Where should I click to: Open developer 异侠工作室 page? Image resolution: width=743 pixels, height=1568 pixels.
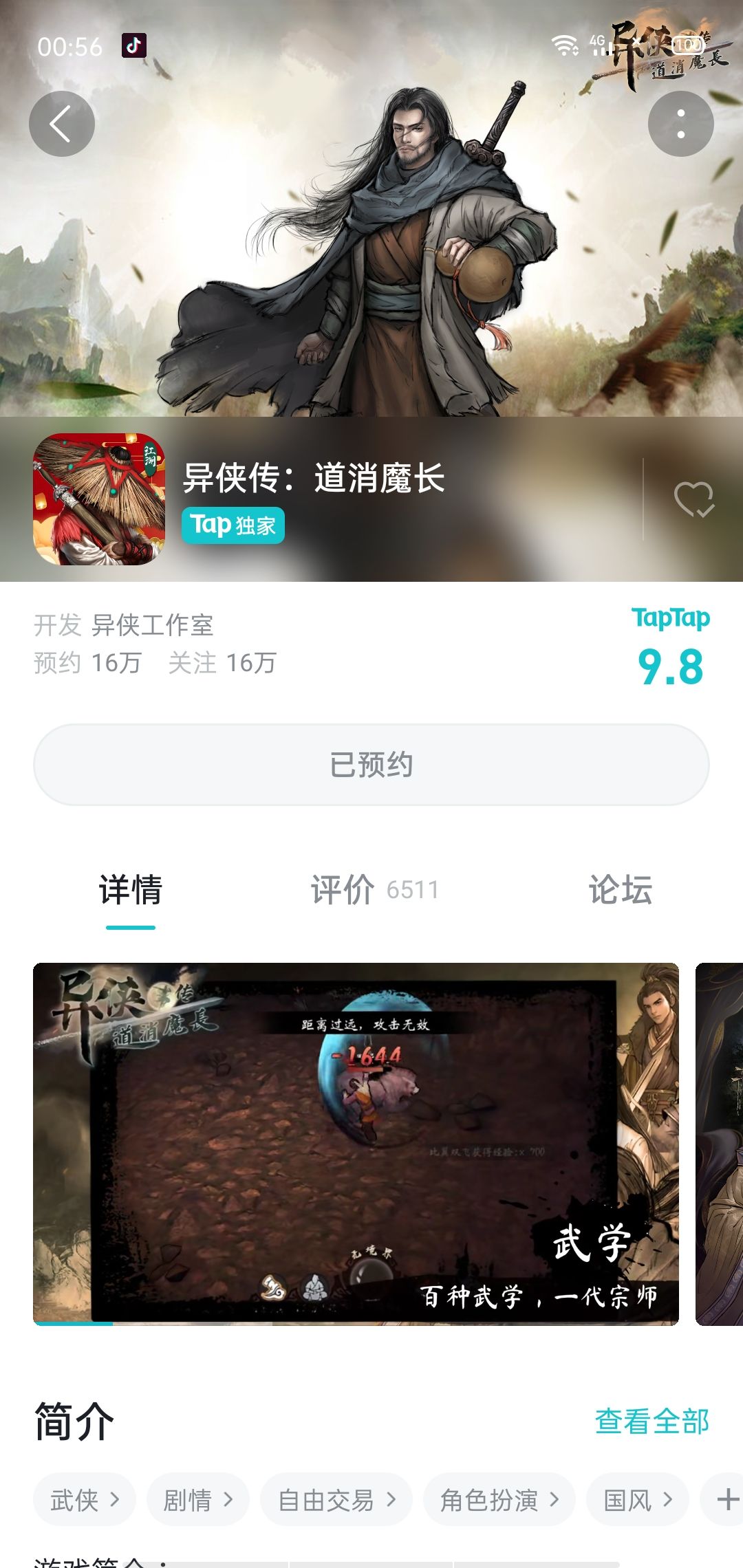click(x=152, y=625)
